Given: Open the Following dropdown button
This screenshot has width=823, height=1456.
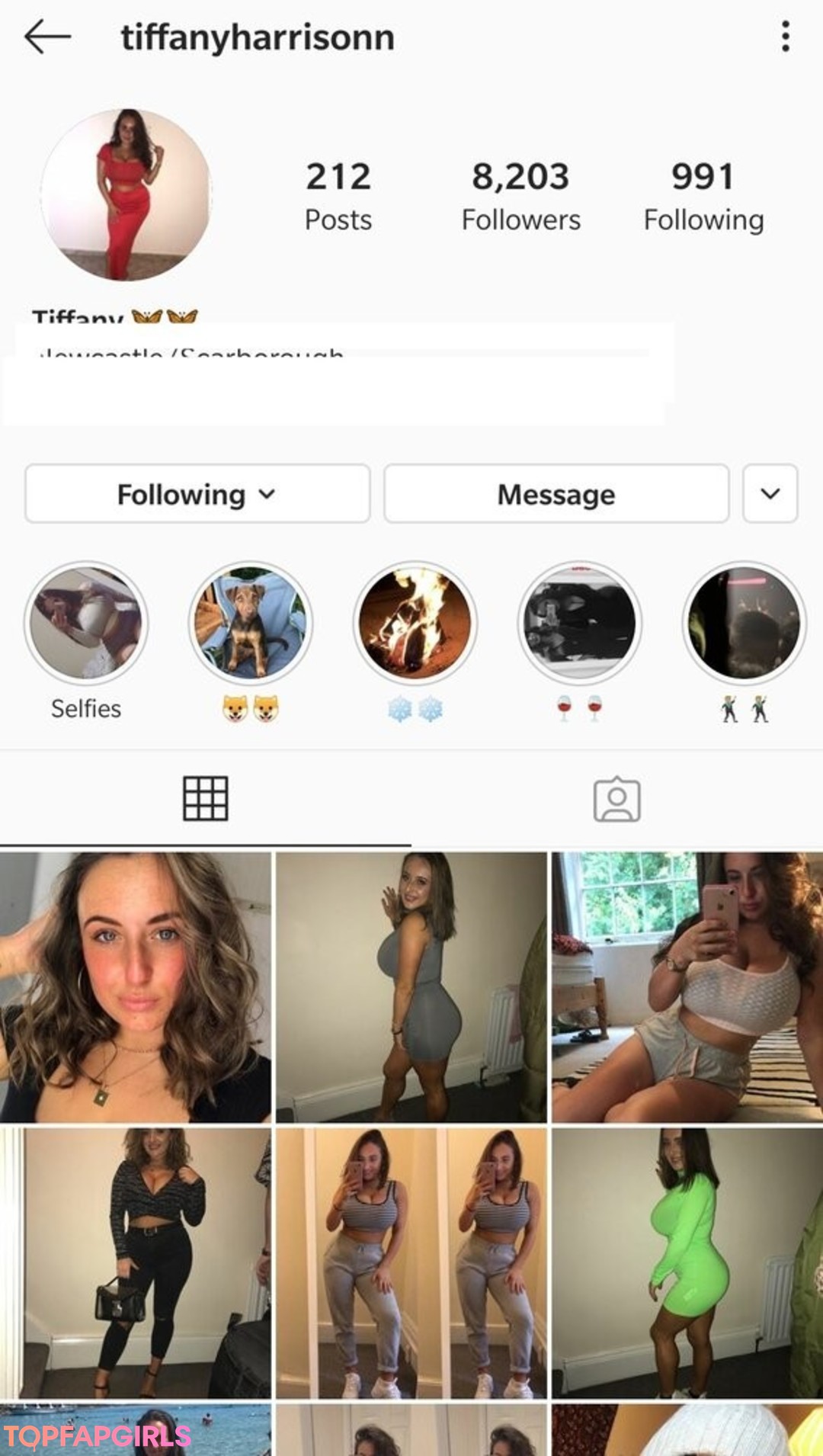Looking at the screenshot, I should tap(197, 494).
